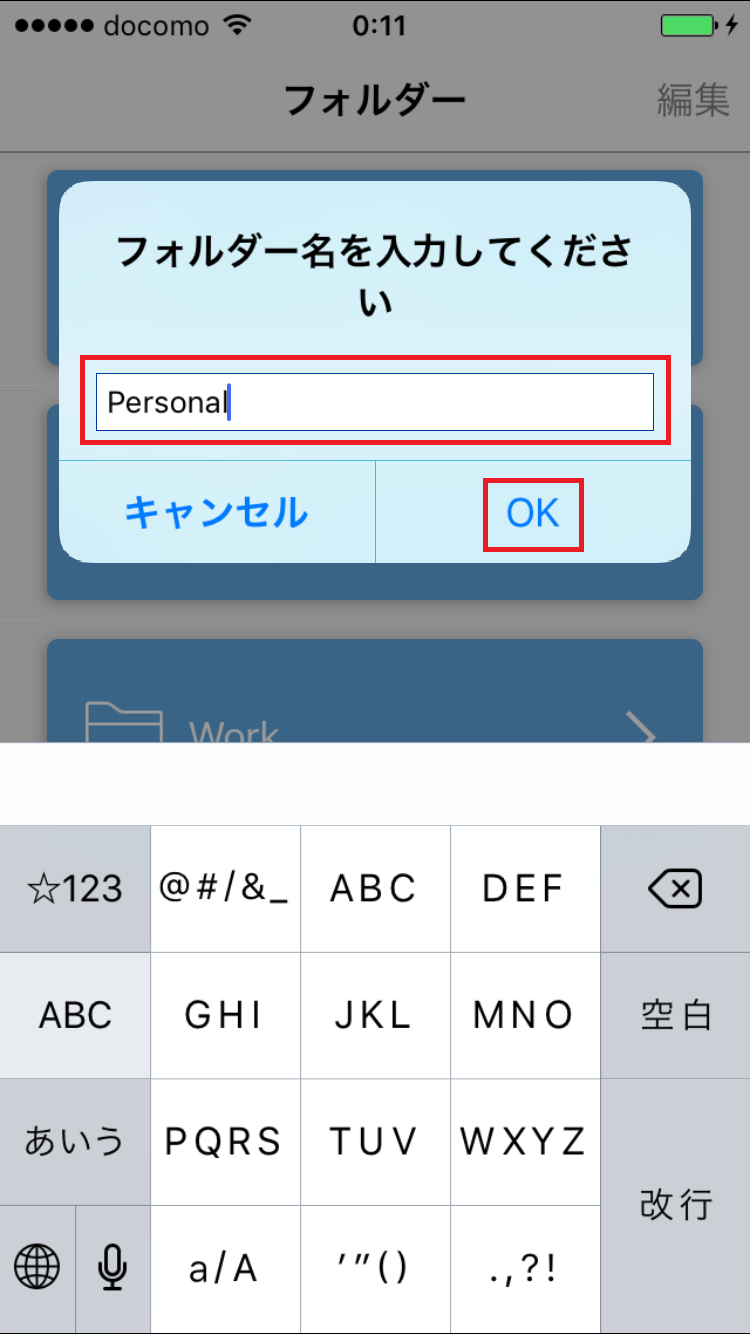The width and height of the screenshot is (750, 1334).
Task: Open the globe keyboard switcher
Action: (x=38, y=1269)
